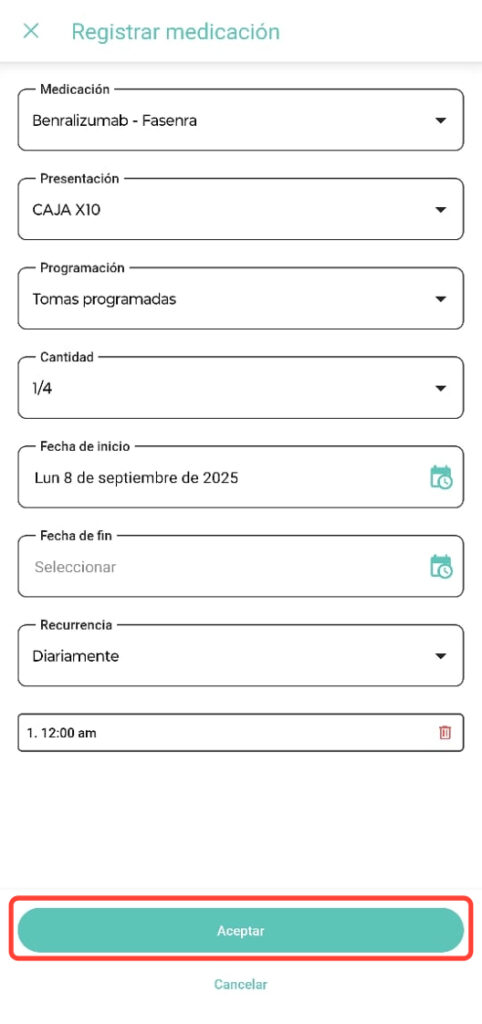Tap Cancelar to discard the form
The image size is (482, 1024).
[x=240, y=984]
